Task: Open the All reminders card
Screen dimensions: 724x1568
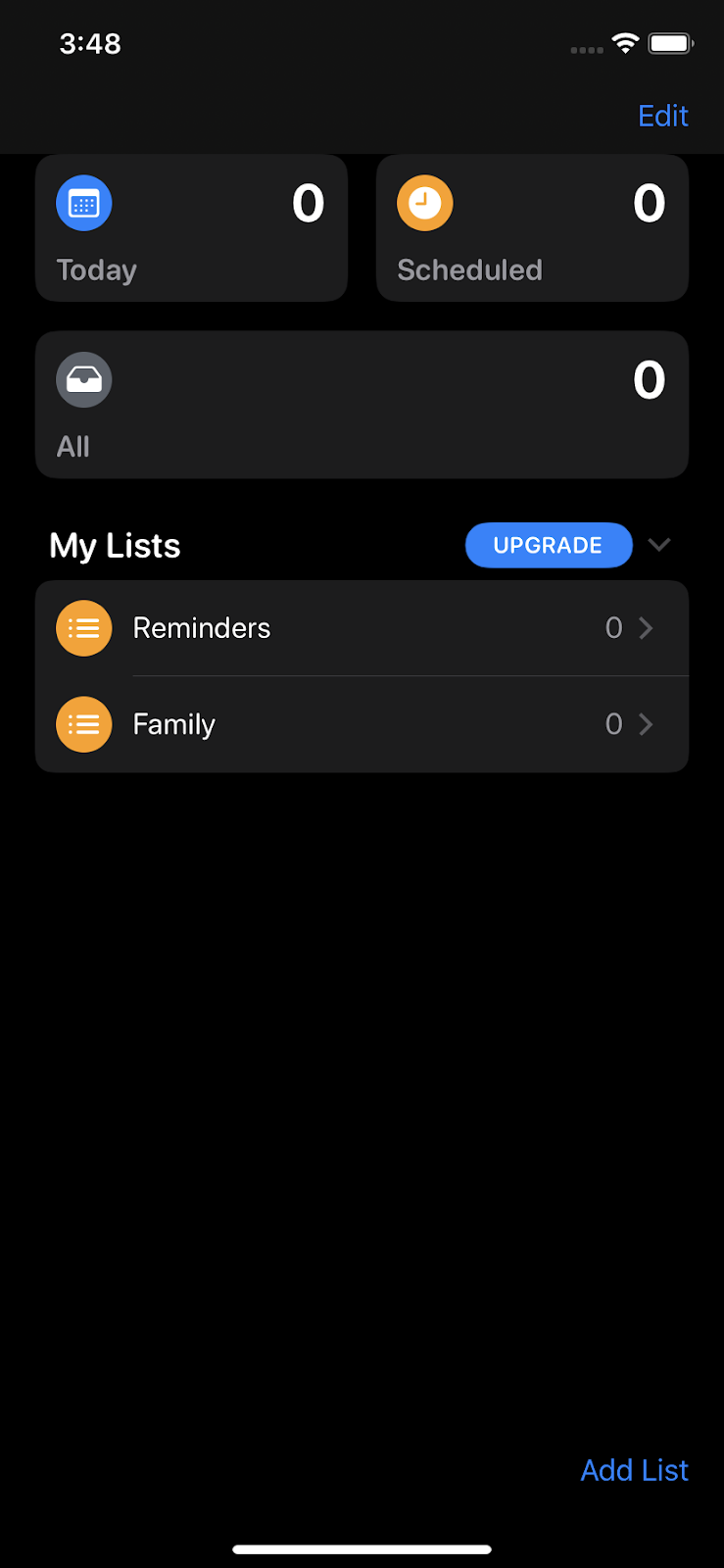Action: point(362,405)
